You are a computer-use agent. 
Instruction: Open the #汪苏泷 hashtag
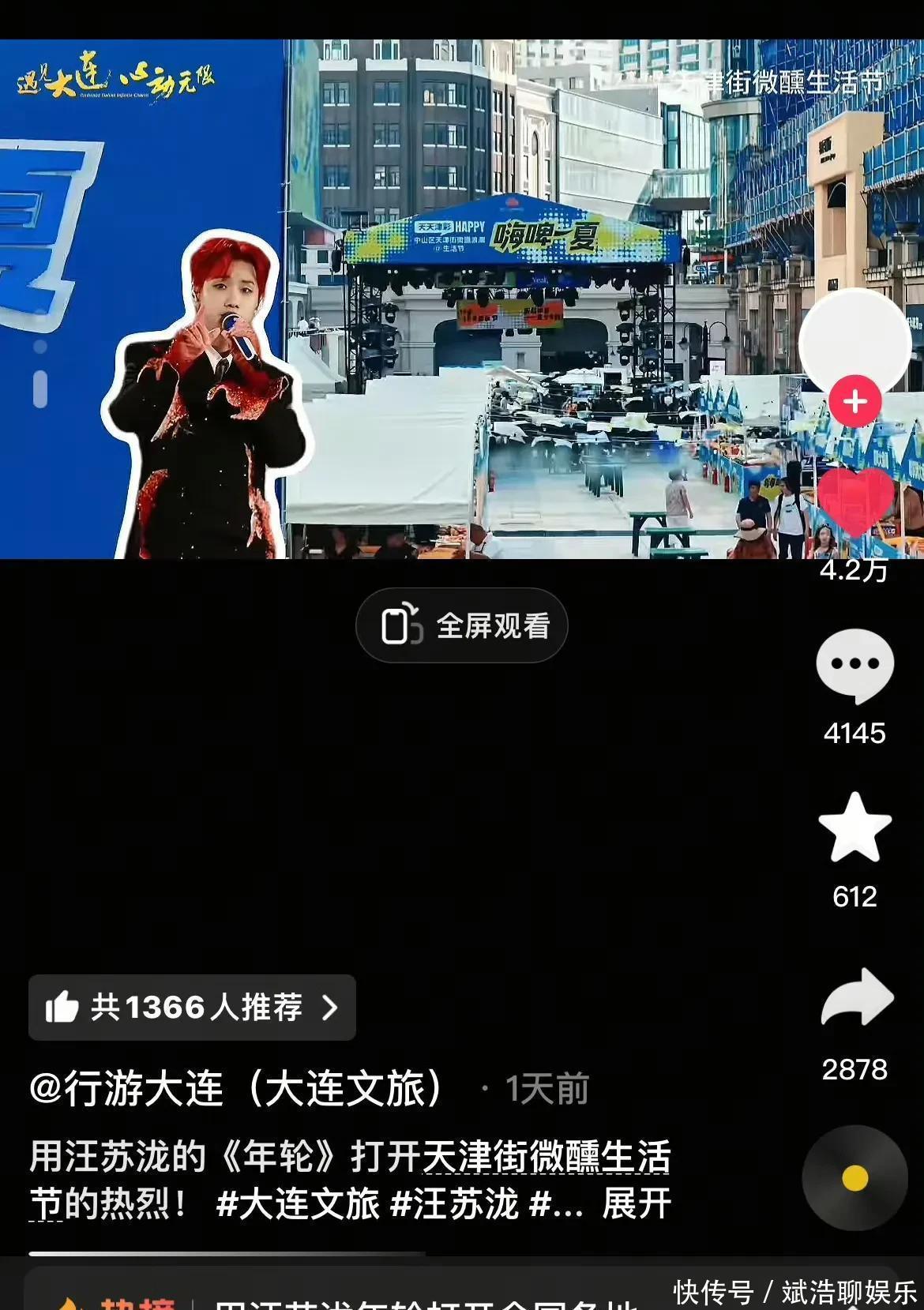(455, 1204)
